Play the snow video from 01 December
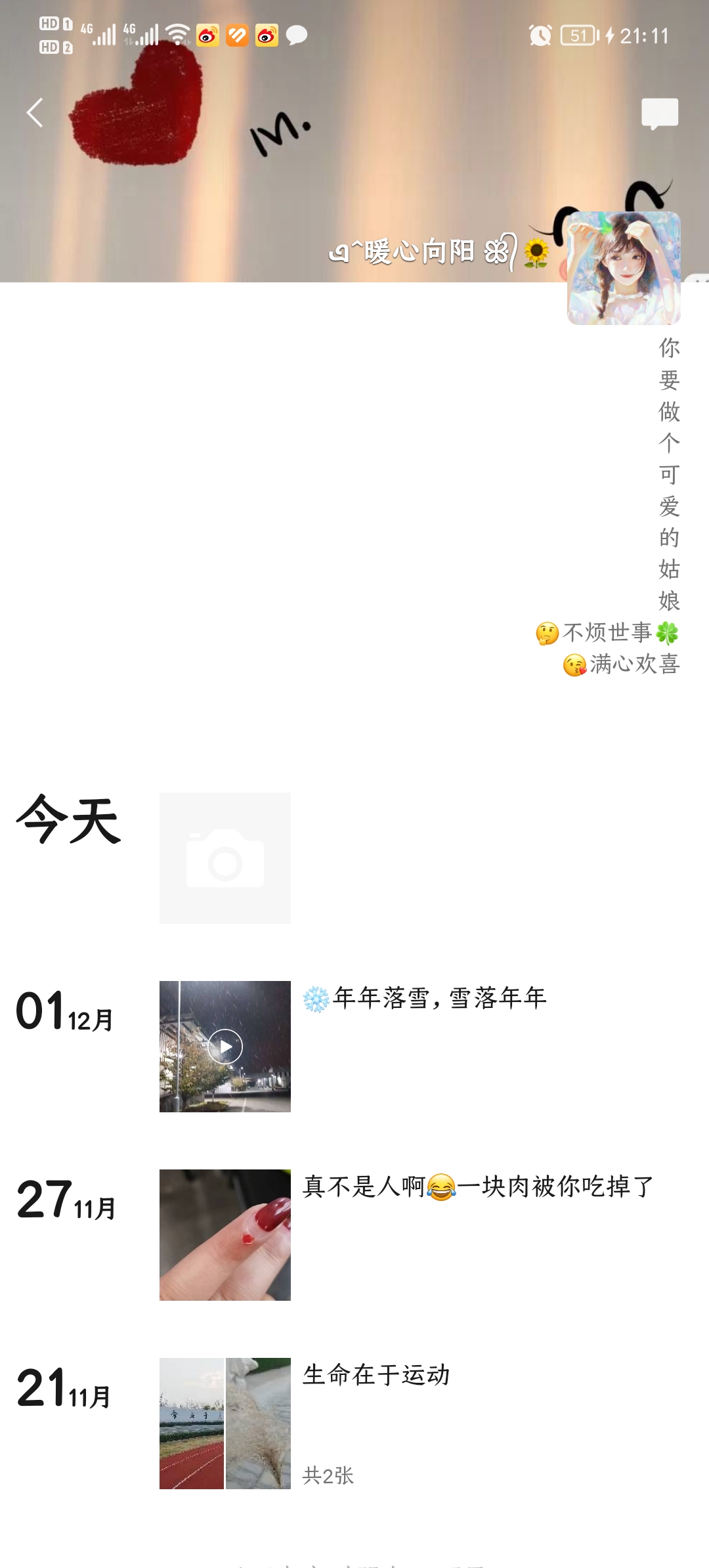709x1568 pixels. click(x=225, y=1046)
